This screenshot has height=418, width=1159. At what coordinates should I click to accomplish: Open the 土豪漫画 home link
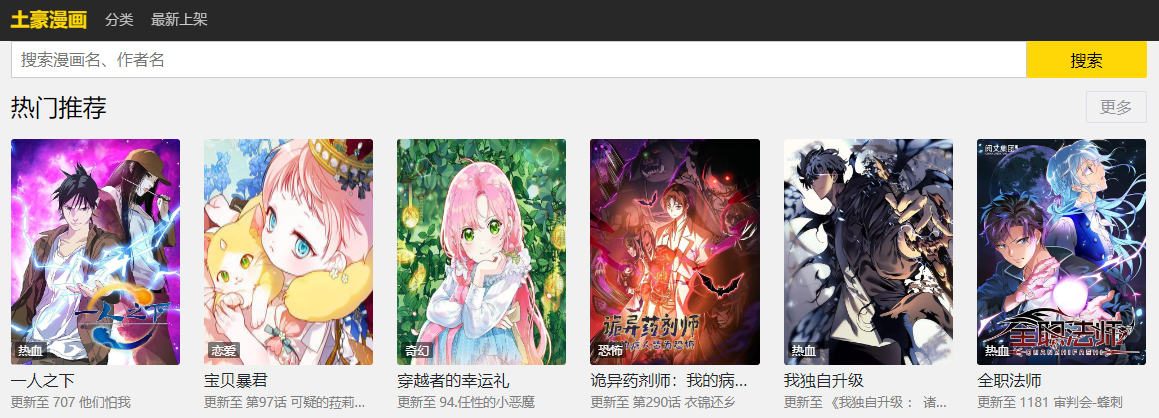coord(48,19)
